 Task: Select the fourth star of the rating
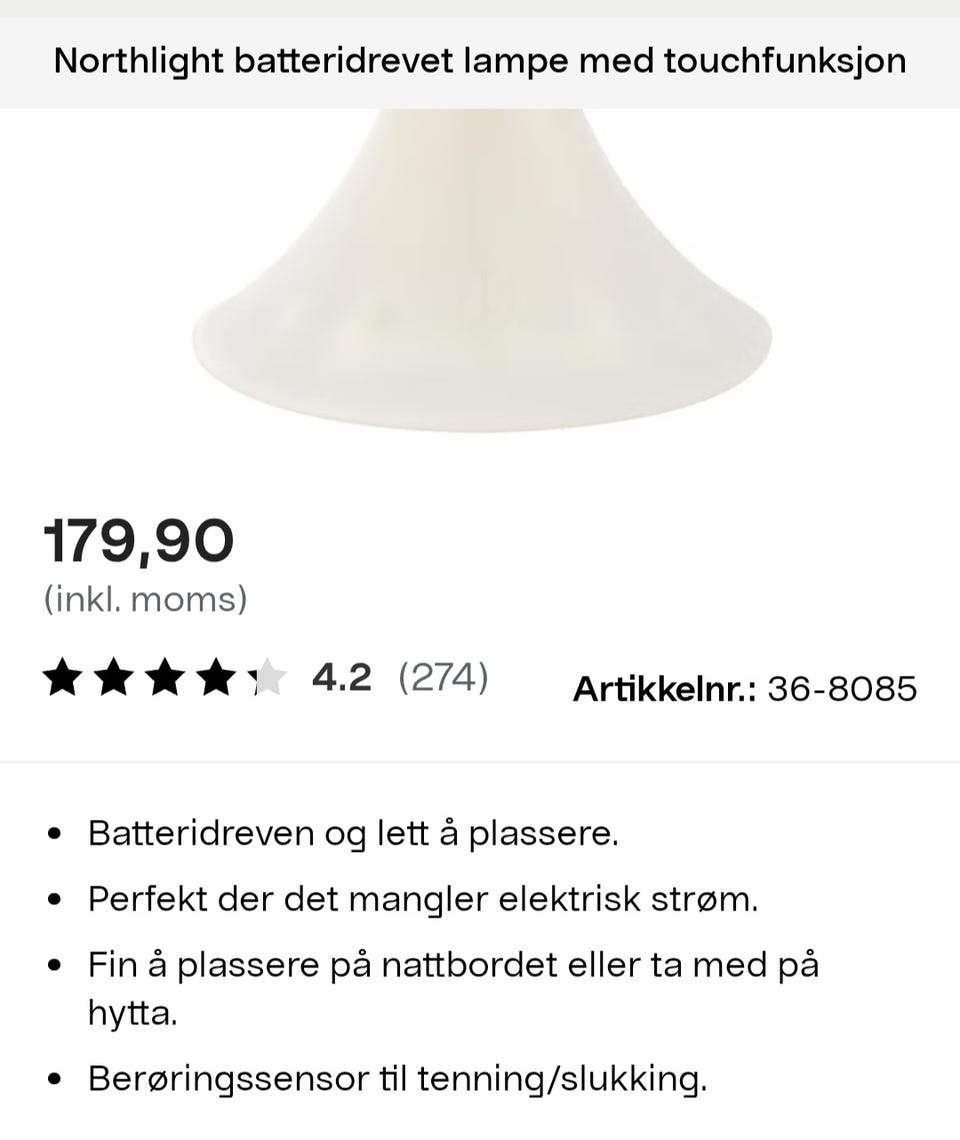215,678
